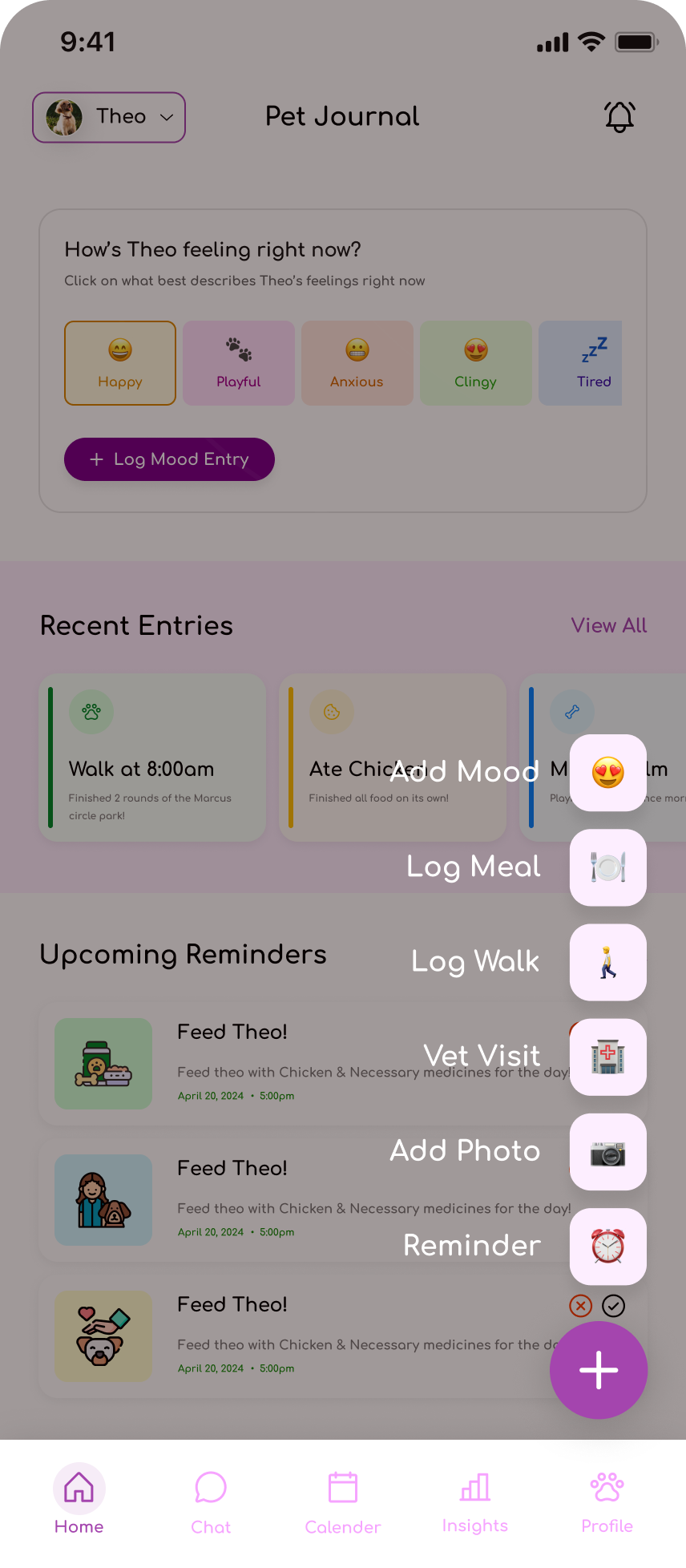686x1568 pixels.
Task: Go to the Insights tab
Action: tap(475, 1501)
